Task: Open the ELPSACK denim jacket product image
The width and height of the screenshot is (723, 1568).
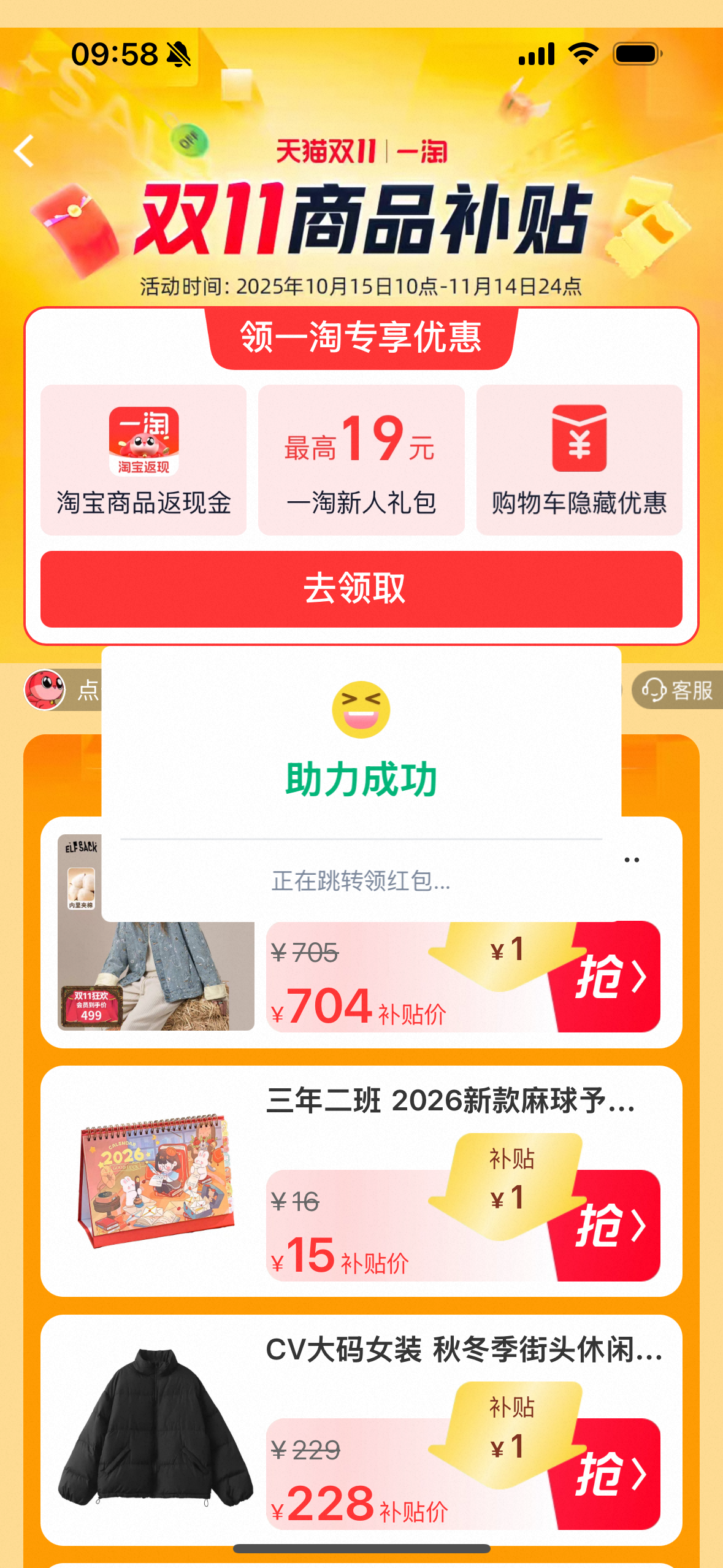Action: click(178, 975)
